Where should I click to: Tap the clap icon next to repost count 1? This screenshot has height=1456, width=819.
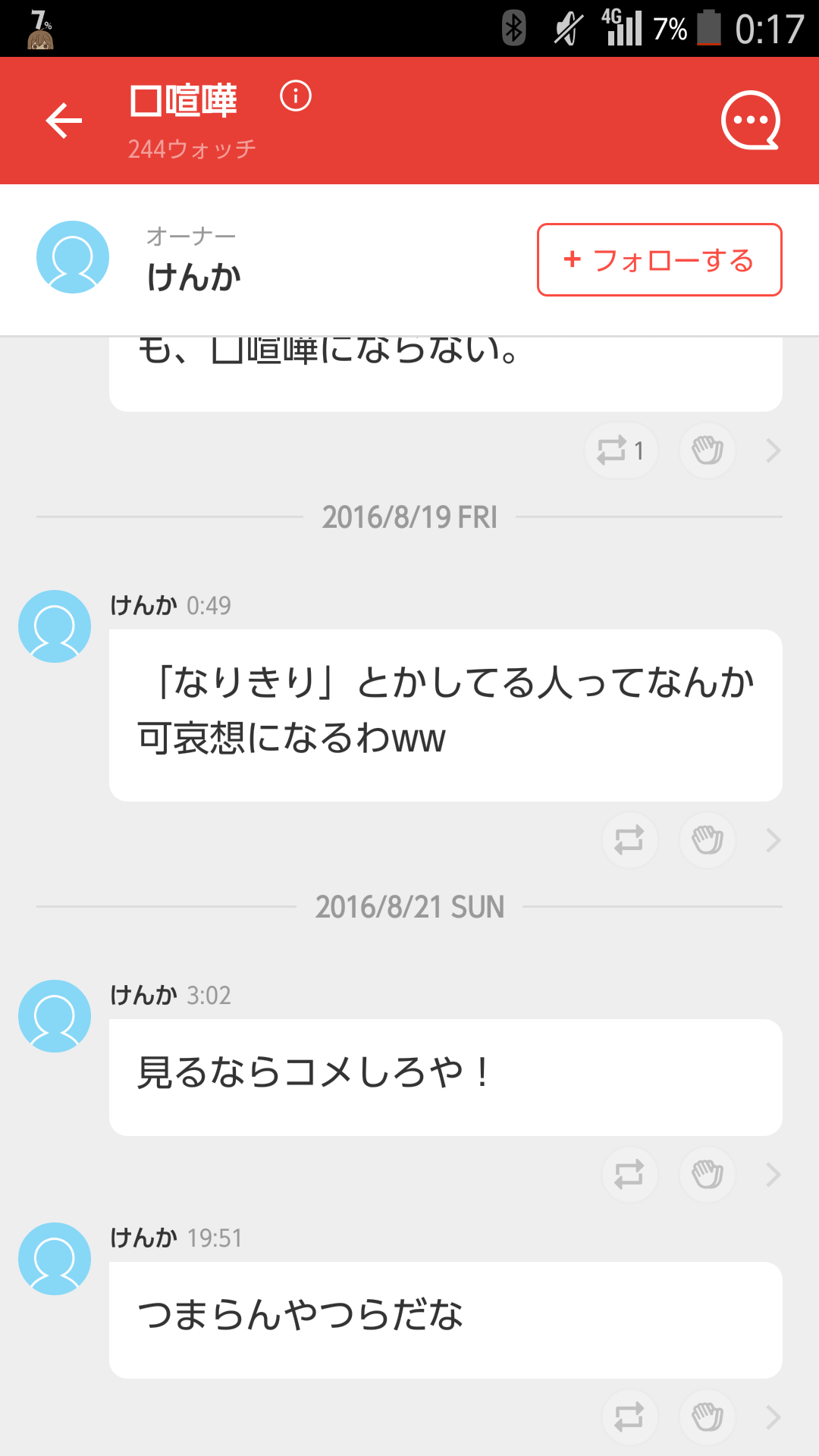[x=706, y=450]
